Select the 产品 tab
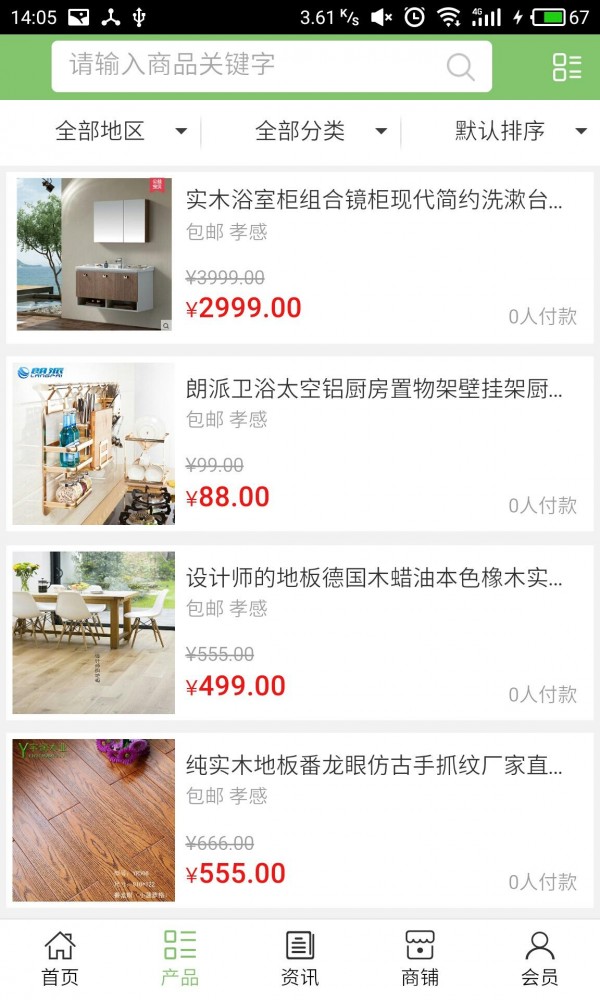The height and width of the screenshot is (1000, 600). click(x=180, y=958)
